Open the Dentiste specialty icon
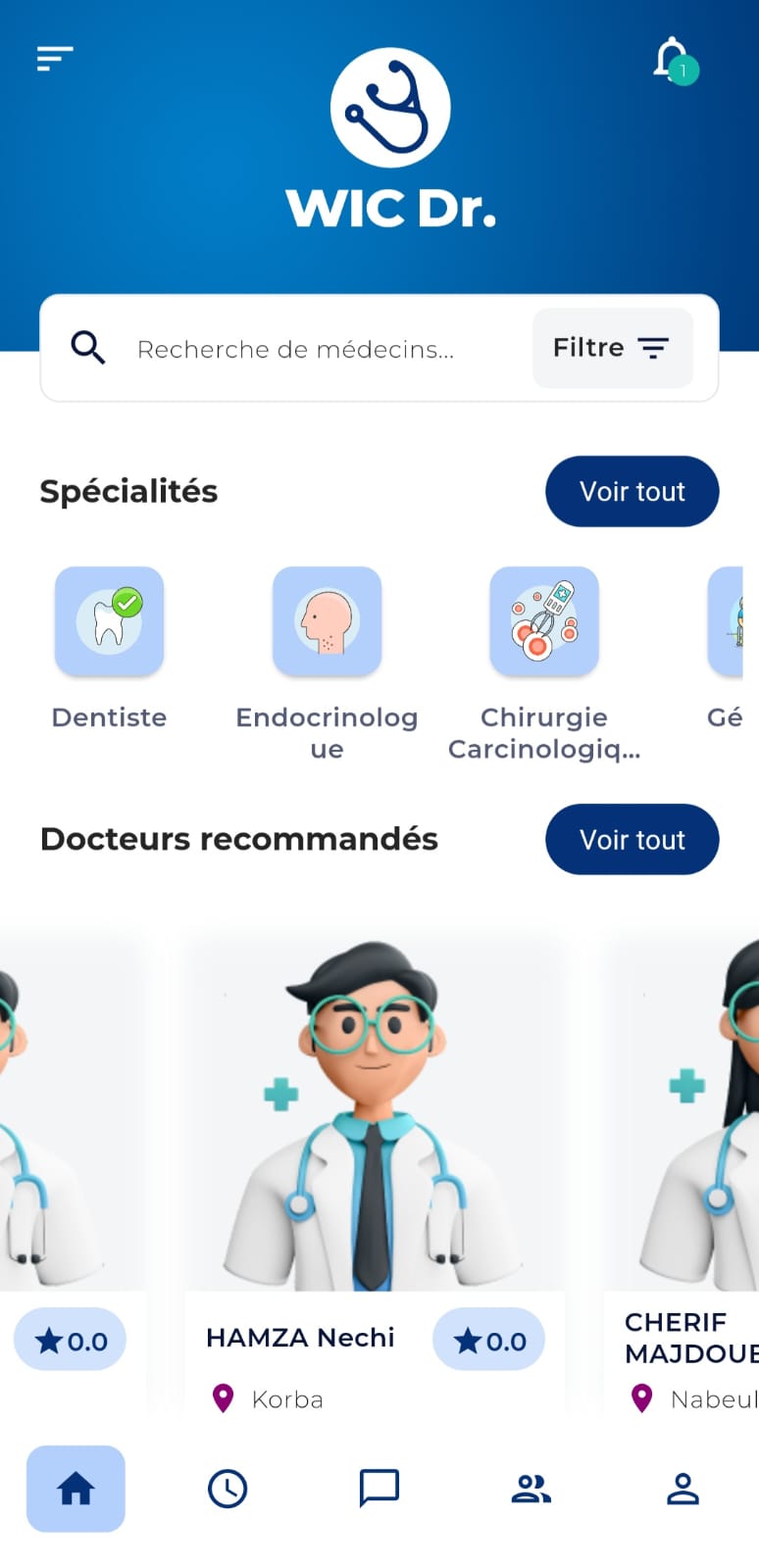 [109, 621]
